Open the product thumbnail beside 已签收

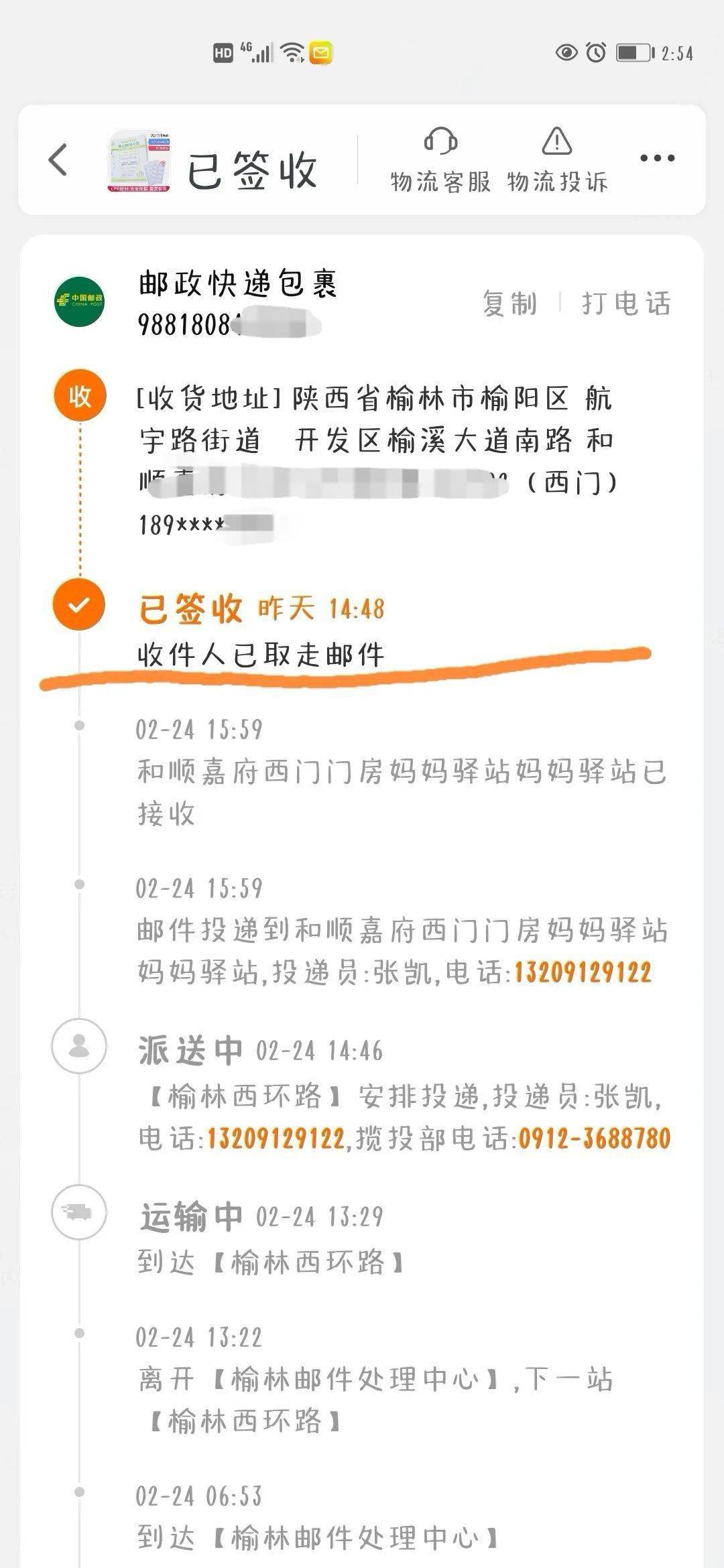[139, 161]
